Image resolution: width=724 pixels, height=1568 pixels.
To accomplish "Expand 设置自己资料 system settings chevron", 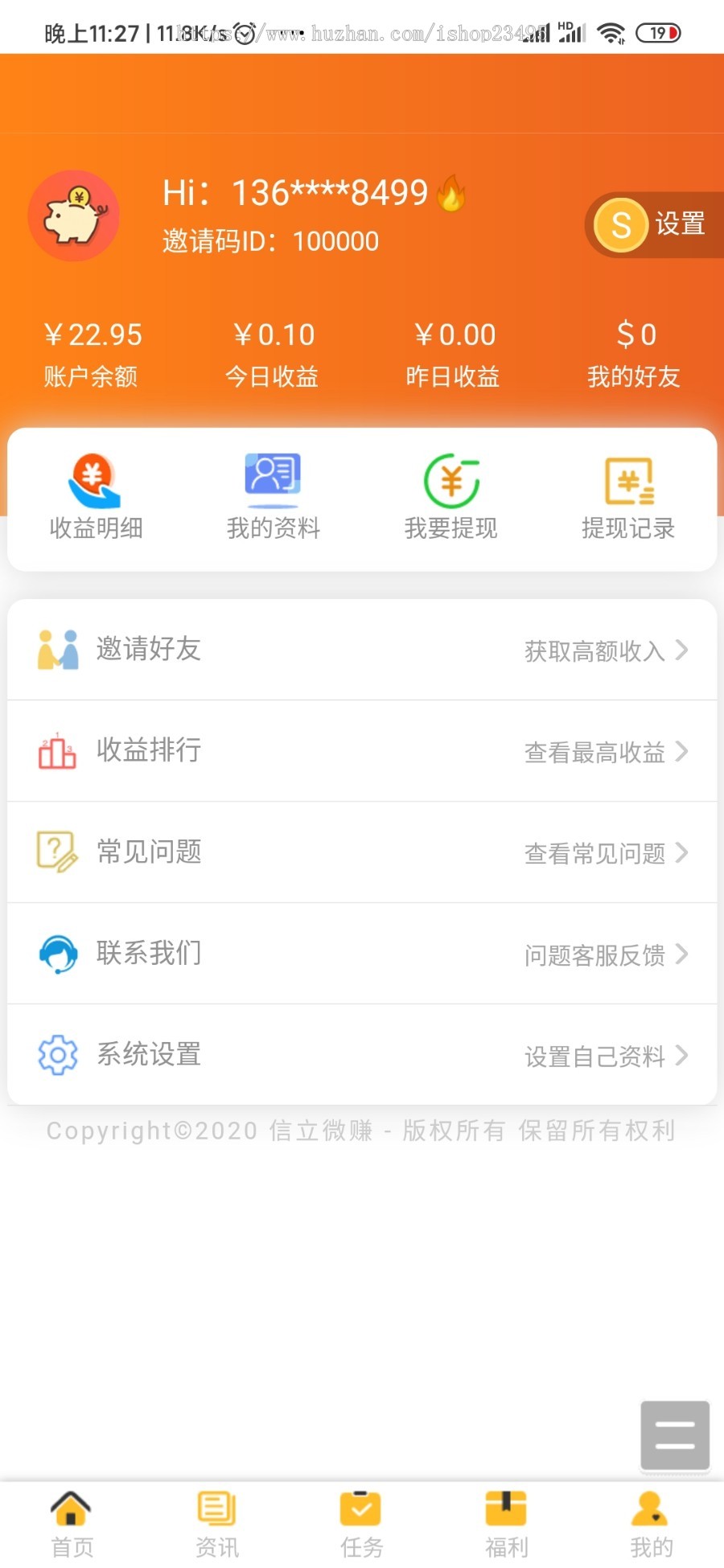I will (683, 1055).
